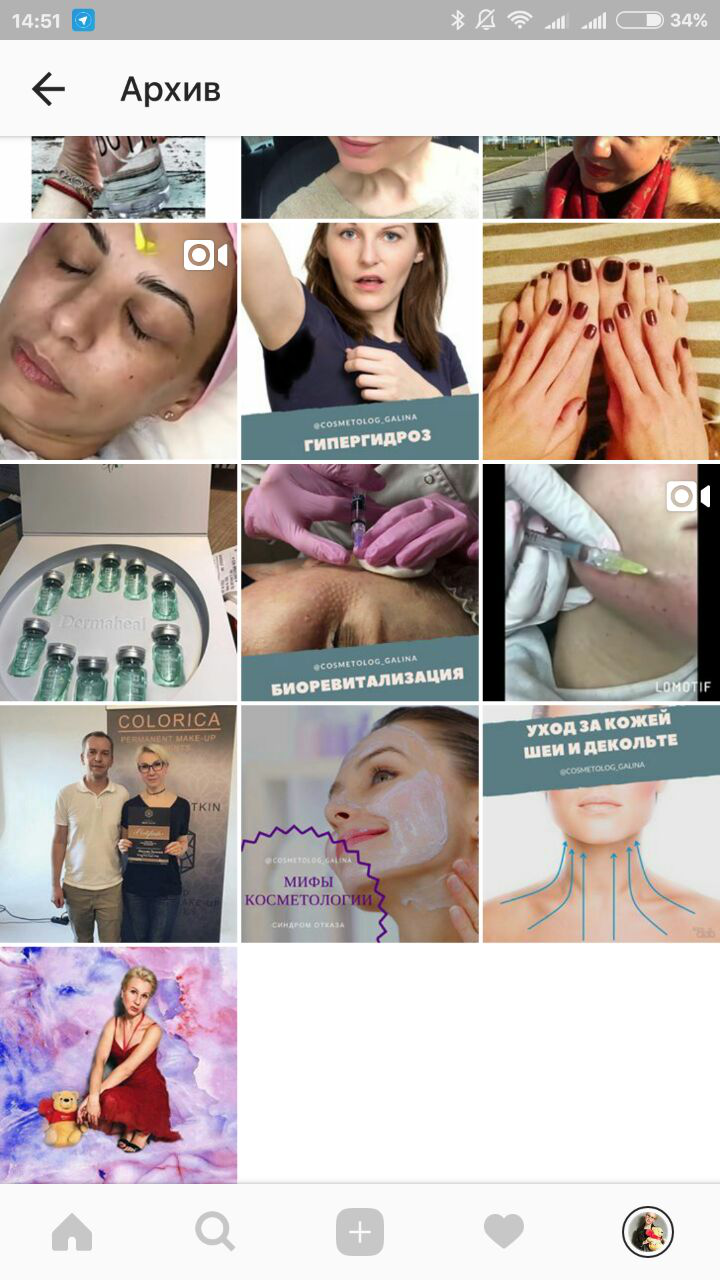Go back from the Архив screen

(48, 90)
